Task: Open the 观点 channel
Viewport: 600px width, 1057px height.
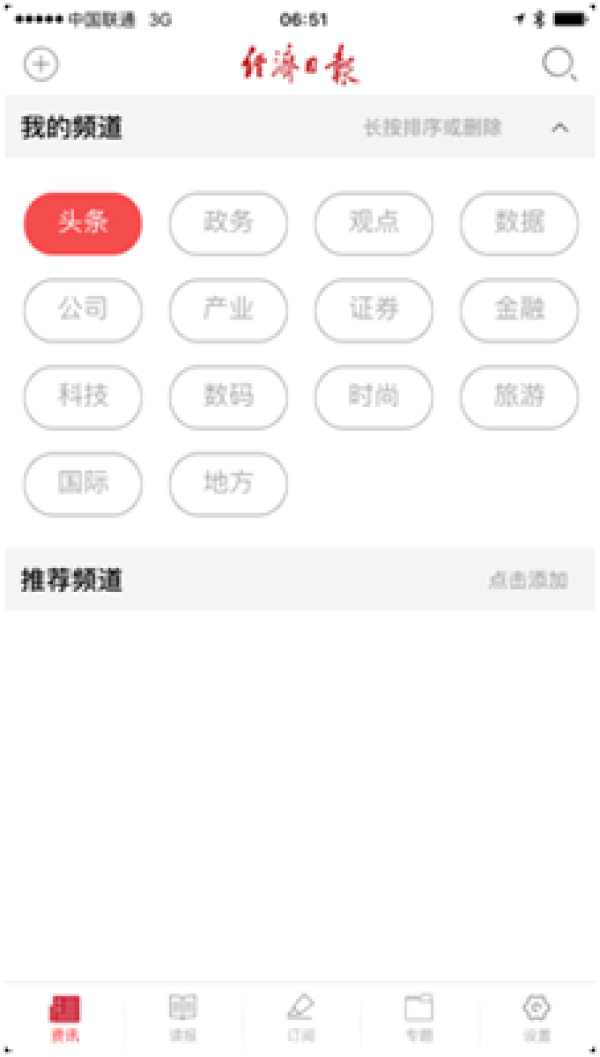Action: click(x=374, y=223)
